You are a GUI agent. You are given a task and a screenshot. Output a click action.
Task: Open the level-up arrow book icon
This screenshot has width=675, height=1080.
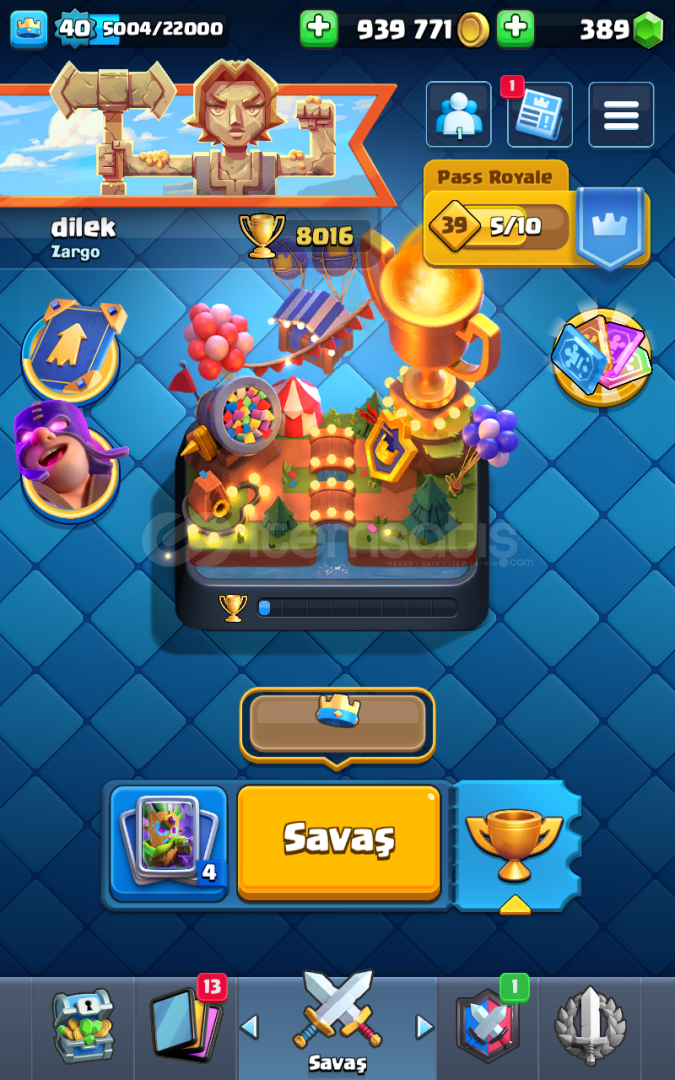pos(72,351)
